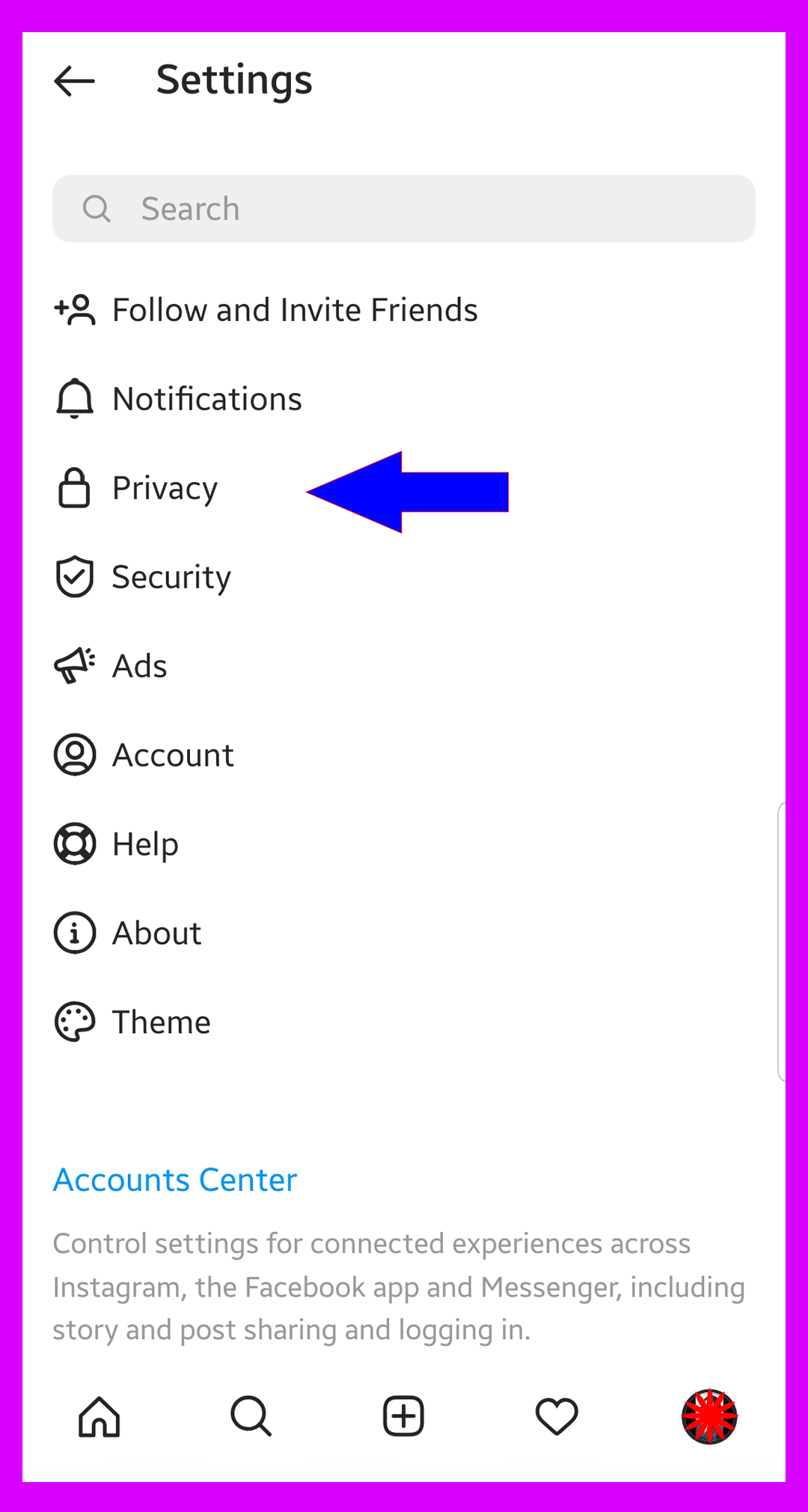808x1512 pixels.
Task: Tap the settings Search field
Action: pos(404,209)
